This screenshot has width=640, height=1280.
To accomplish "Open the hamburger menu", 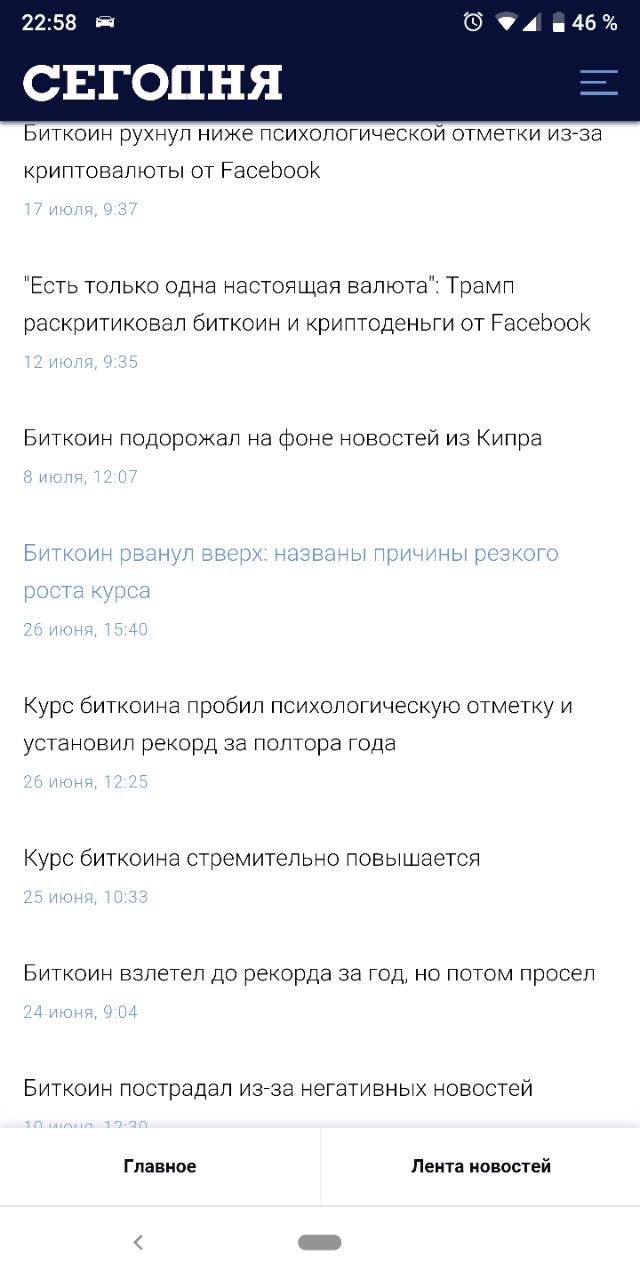I will pos(599,82).
